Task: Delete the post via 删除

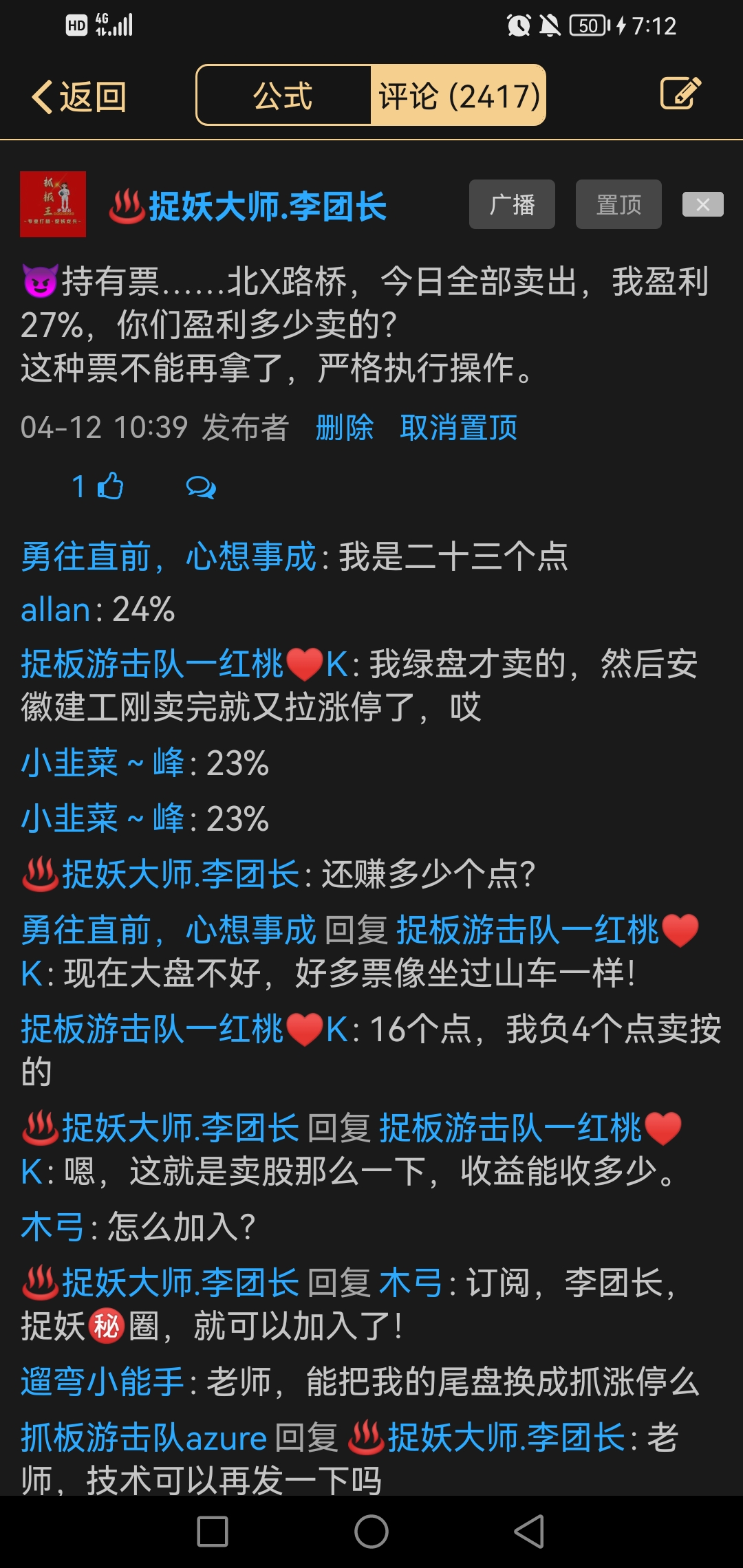Action: (x=344, y=427)
